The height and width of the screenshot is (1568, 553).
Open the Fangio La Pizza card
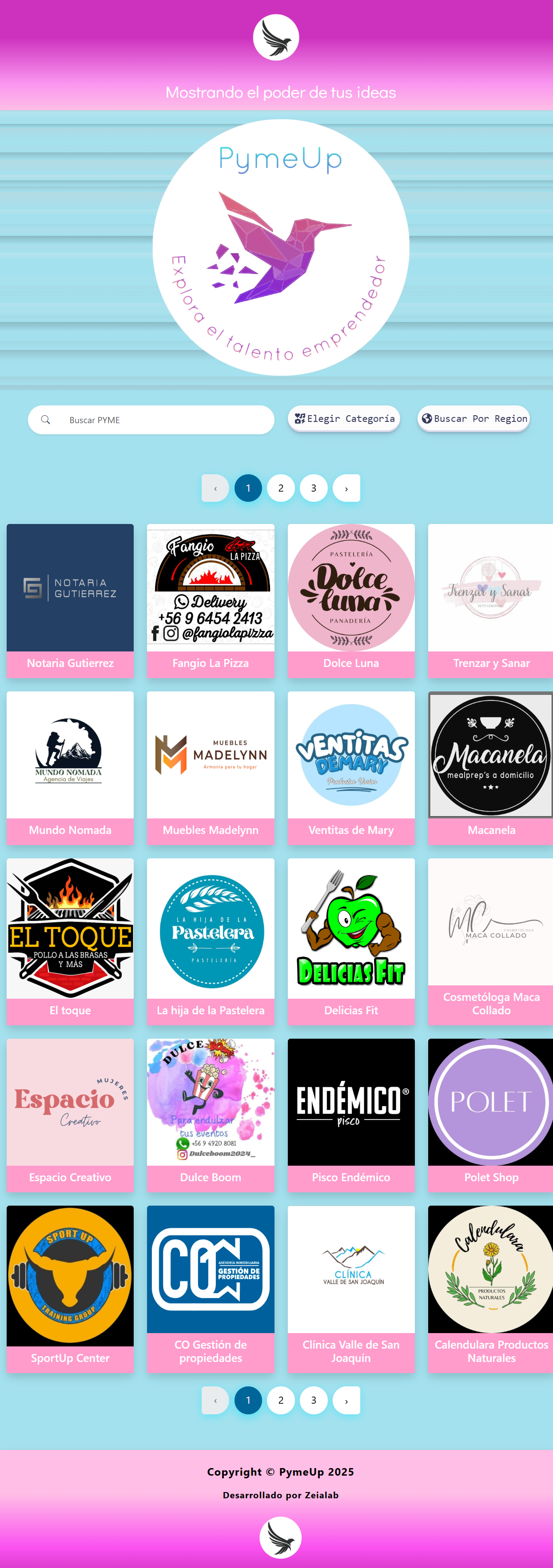tap(211, 599)
